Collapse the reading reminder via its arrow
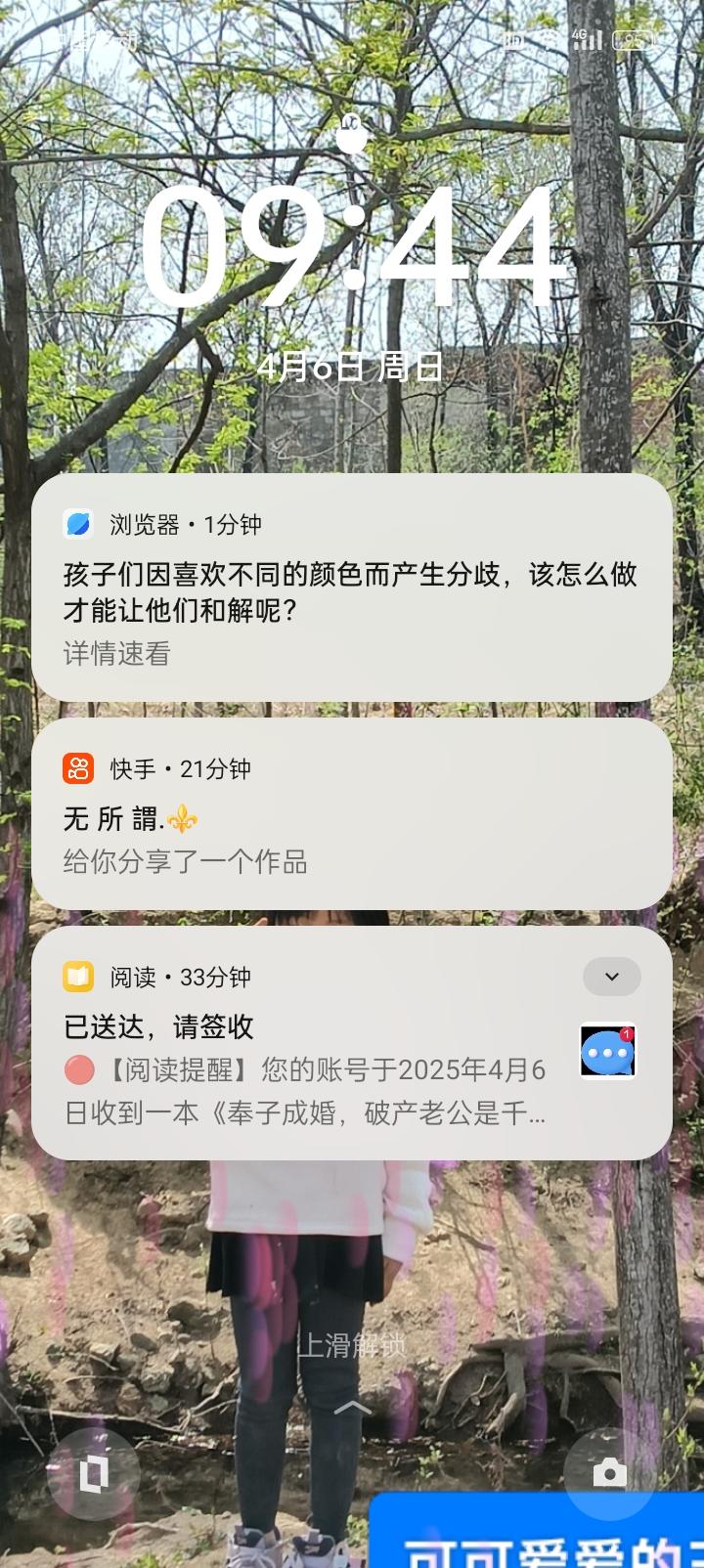Image resolution: width=704 pixels, height=1568 pixels. (x=611, y=977)
